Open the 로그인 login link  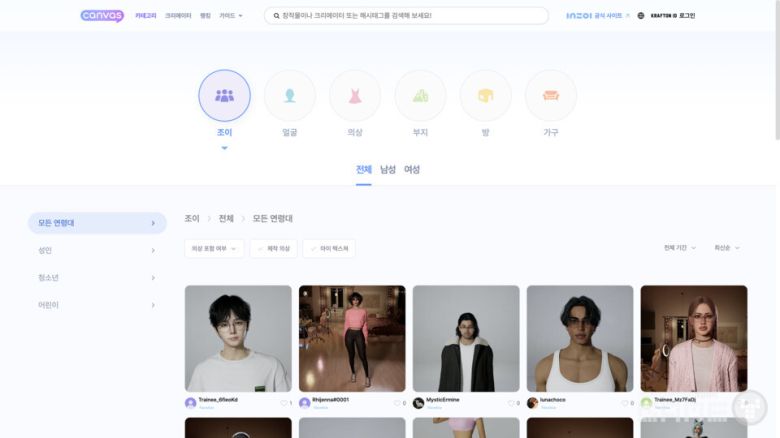[687, 16]
